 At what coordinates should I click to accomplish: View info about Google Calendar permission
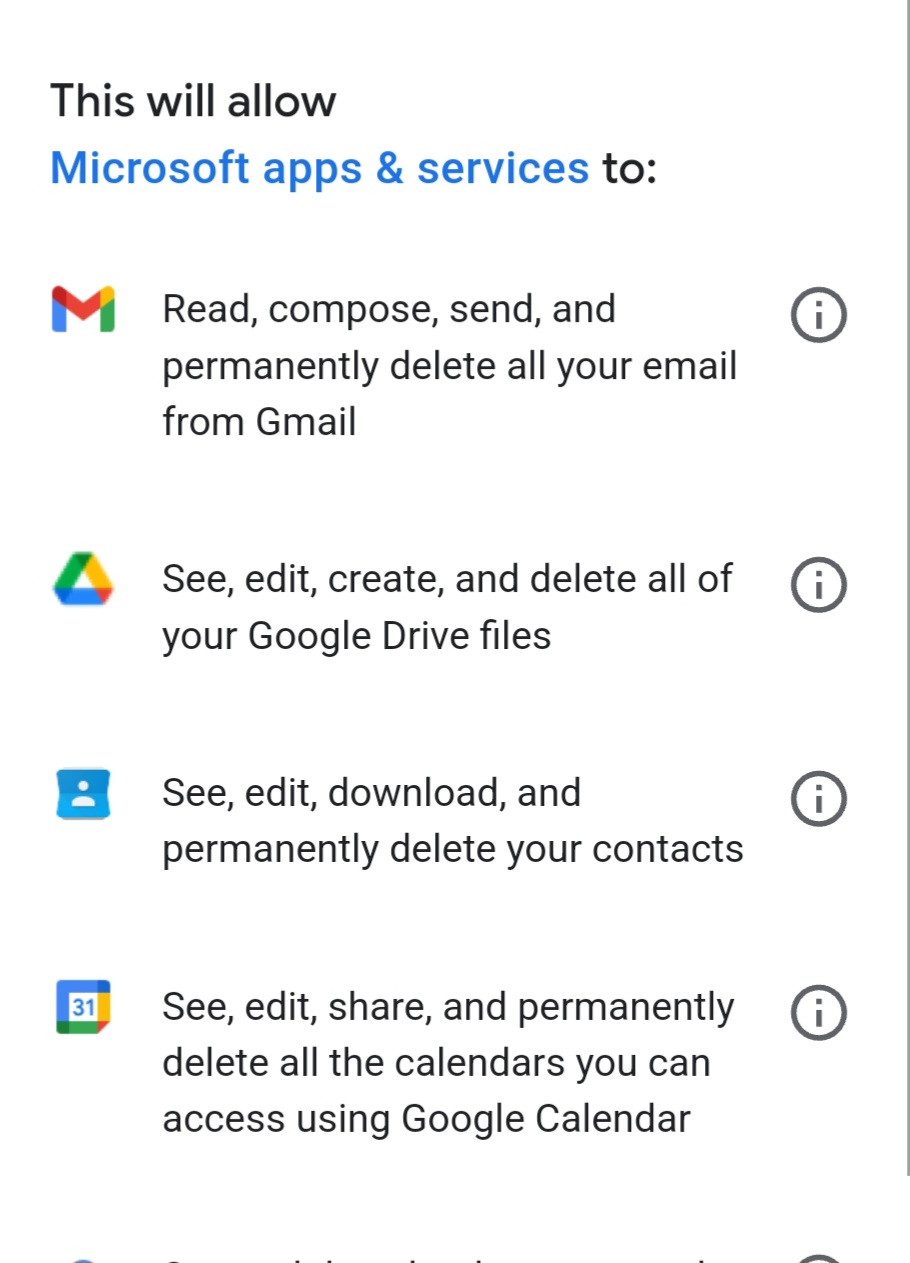click(x=818, y=1013)
